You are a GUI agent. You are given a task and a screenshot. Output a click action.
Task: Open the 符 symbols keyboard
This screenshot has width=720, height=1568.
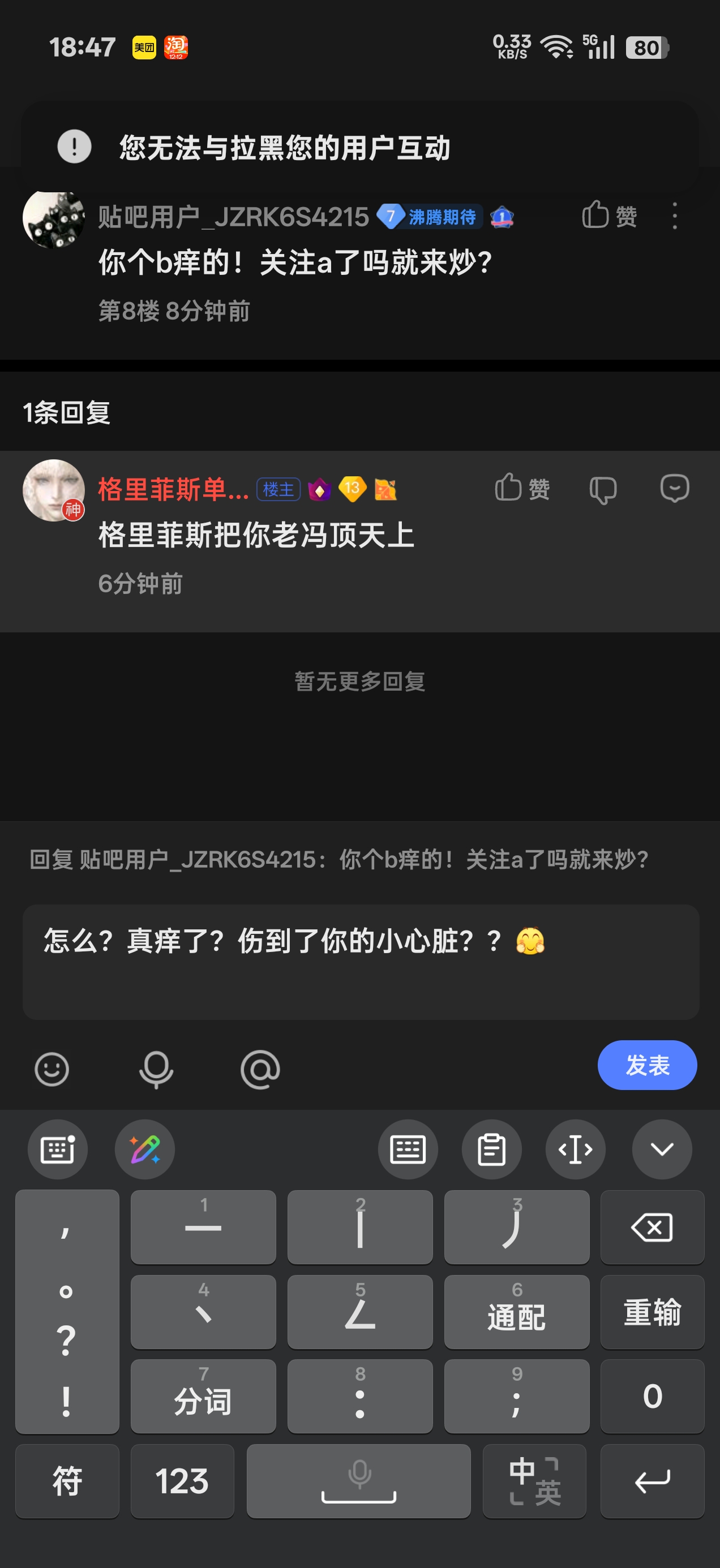click(67, 1480)
